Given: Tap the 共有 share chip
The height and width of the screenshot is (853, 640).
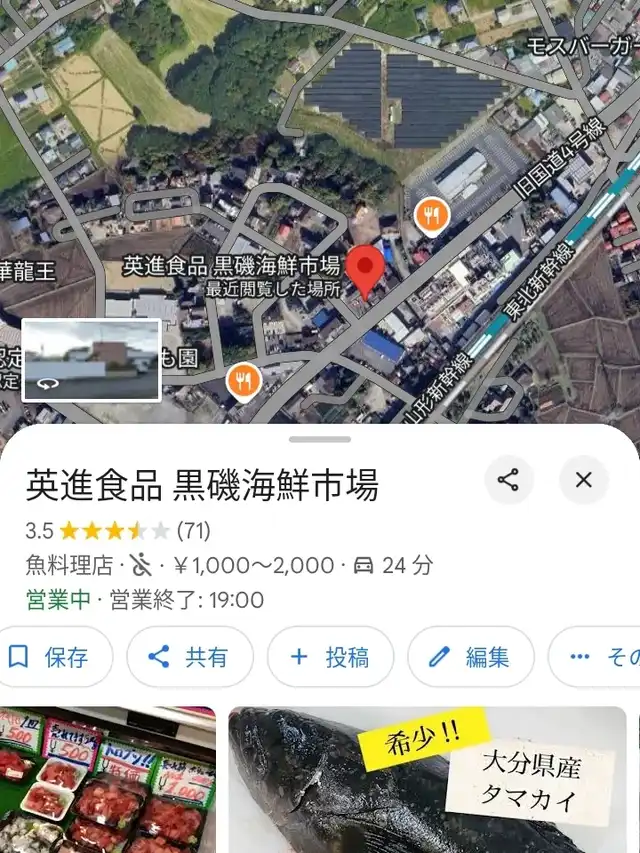Looking at the screenshot, I should pos(188,657).
